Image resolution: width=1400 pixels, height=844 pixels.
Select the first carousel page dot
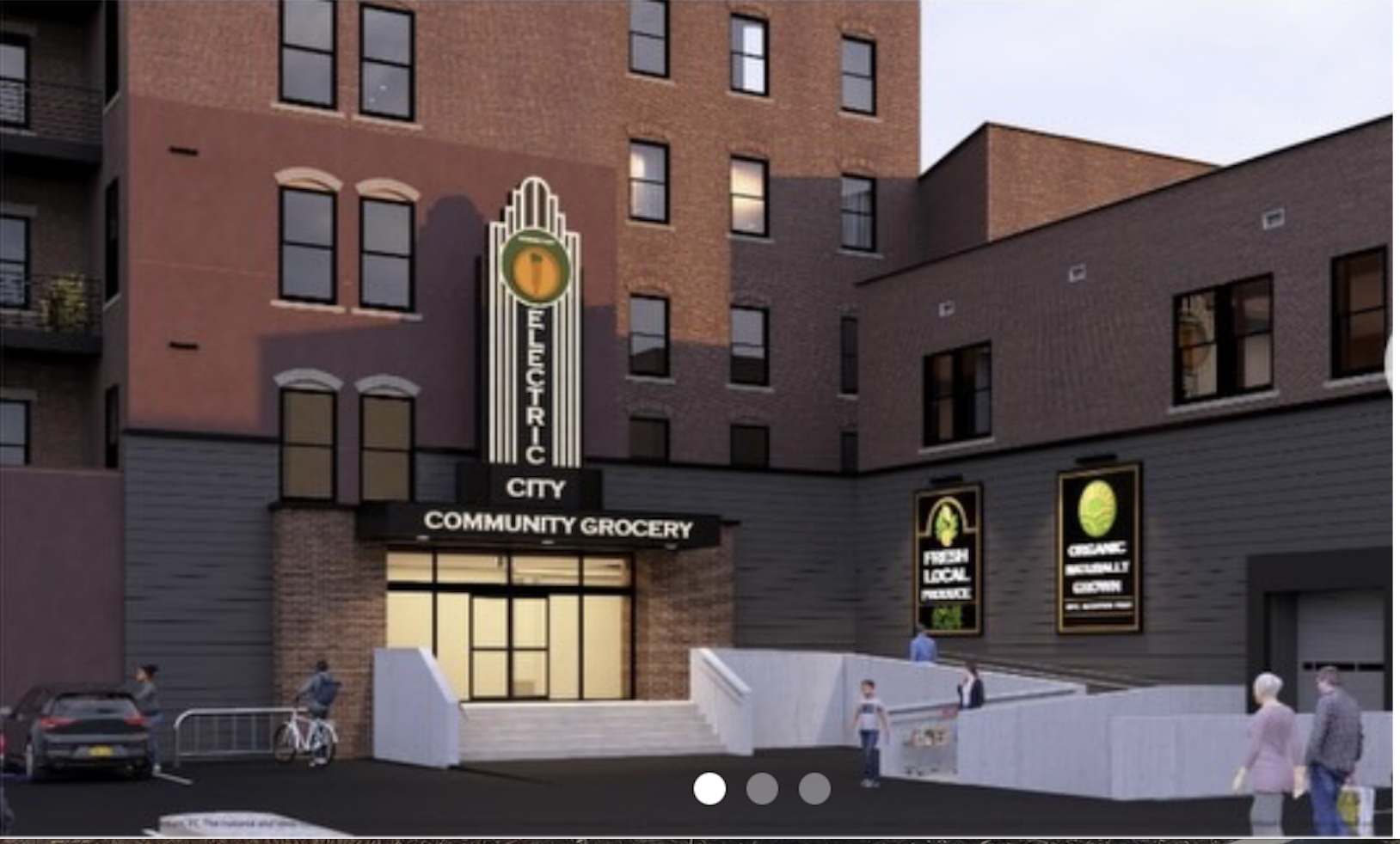pos(709,788)
